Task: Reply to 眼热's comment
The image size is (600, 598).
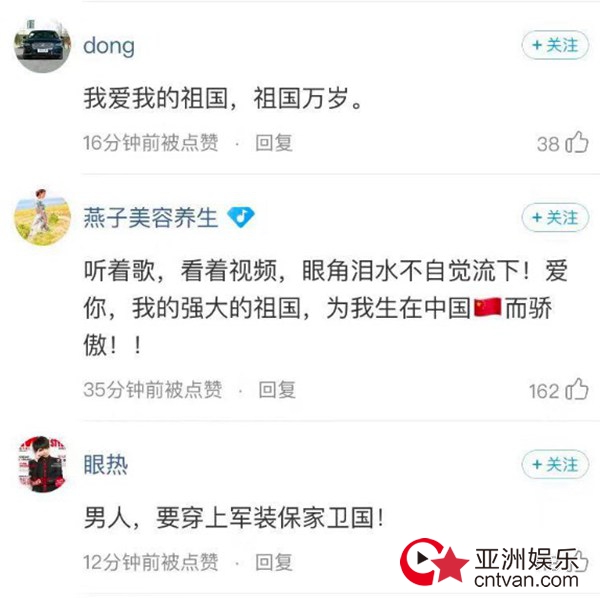Action: [274, 564]
